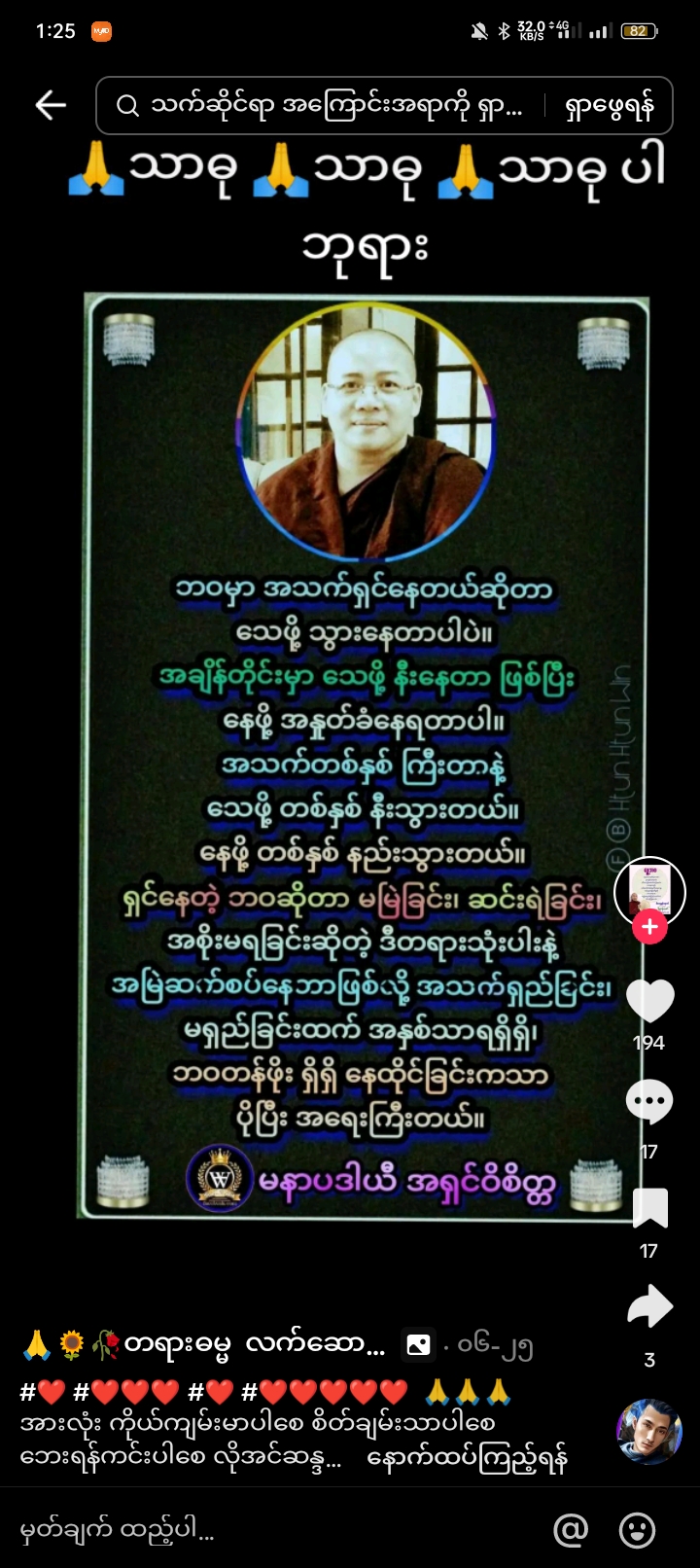
Task: Open the comments on this post
Action: click(649, 1102)
